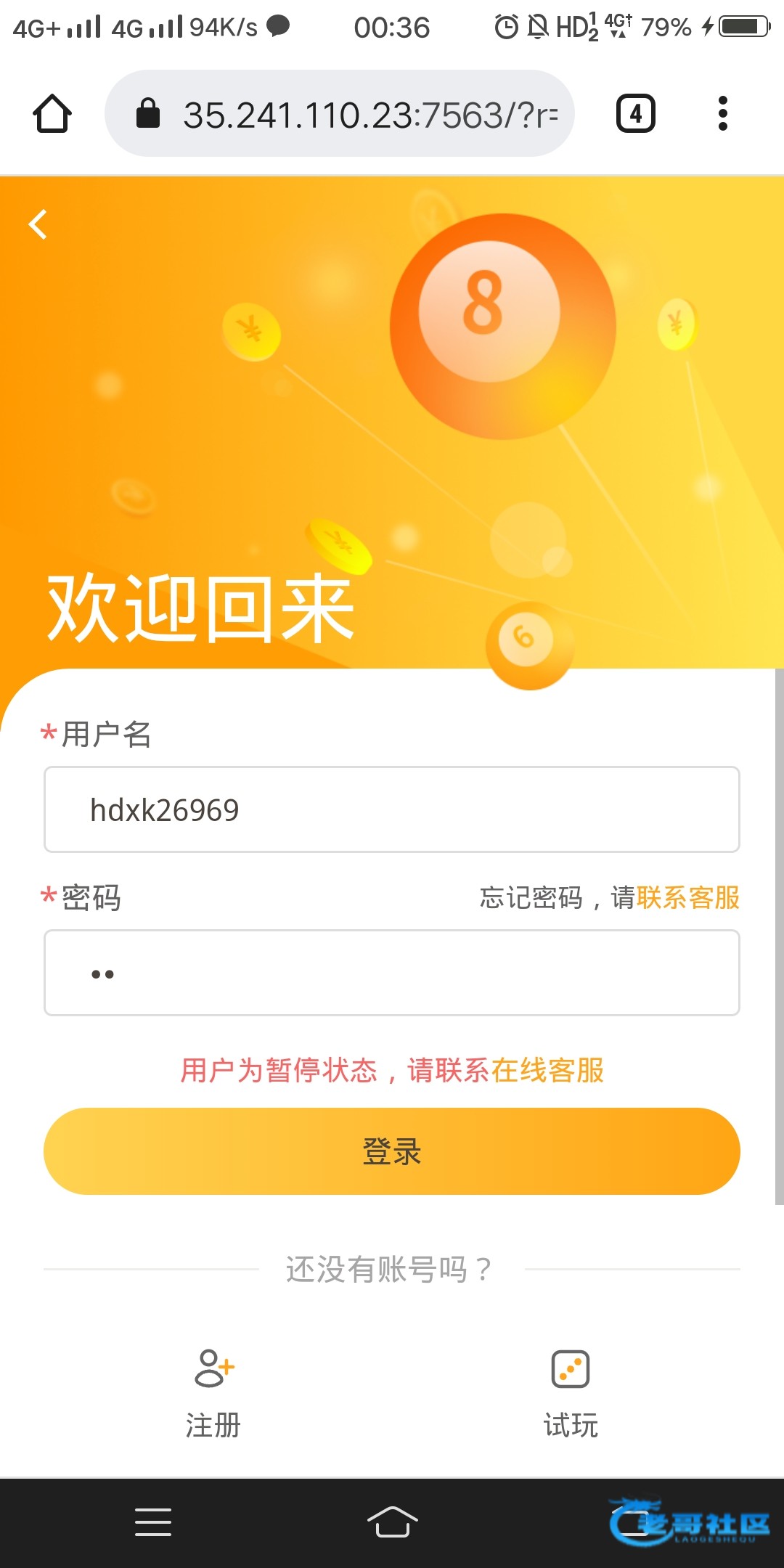Open 注册 to create an account
Screen dimensions: 784x1568
click(213, 1392)
